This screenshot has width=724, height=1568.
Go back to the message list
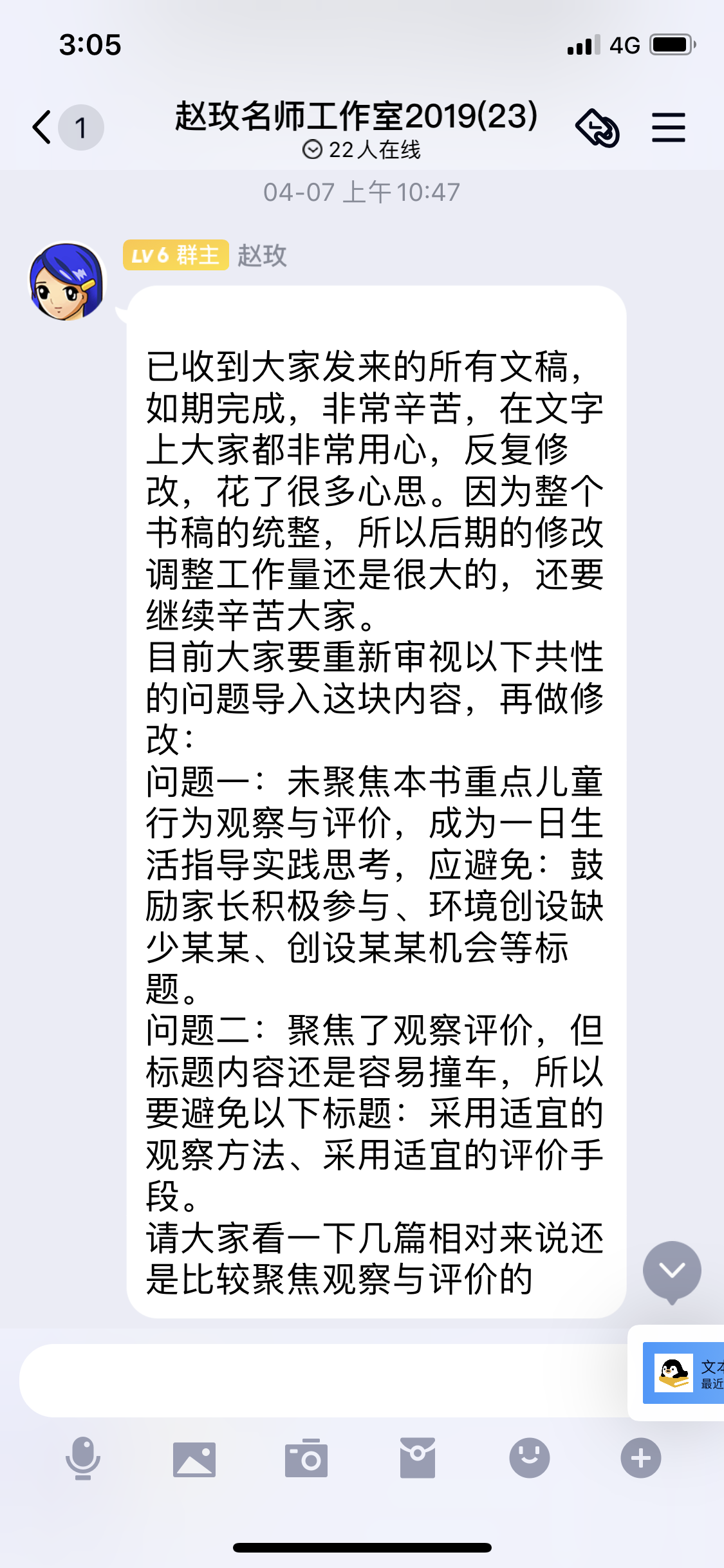pos(43,127)
